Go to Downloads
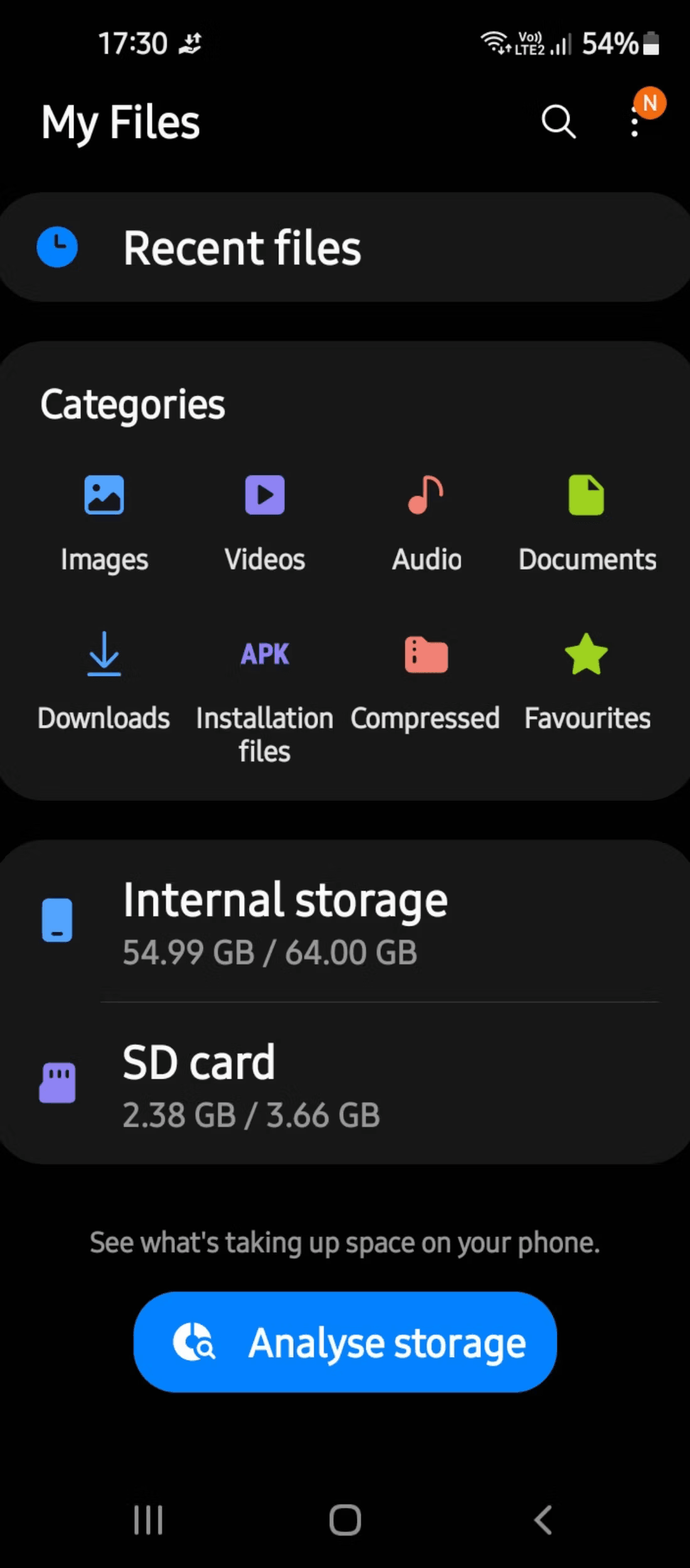Viewport: 690px width, 1568px height. click(x=104, y=682)
